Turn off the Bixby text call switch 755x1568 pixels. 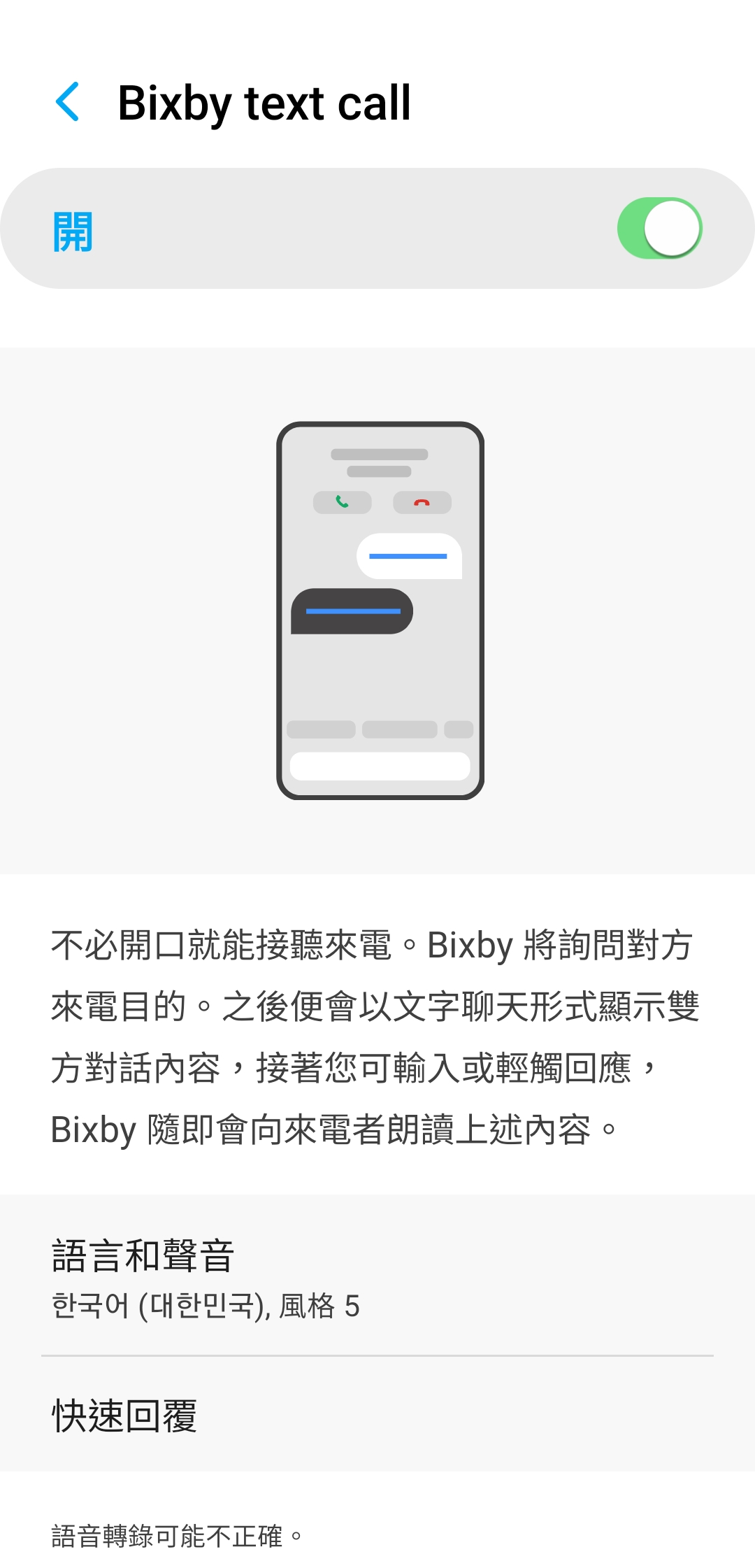pyautogui.click(x=659, y=229)
